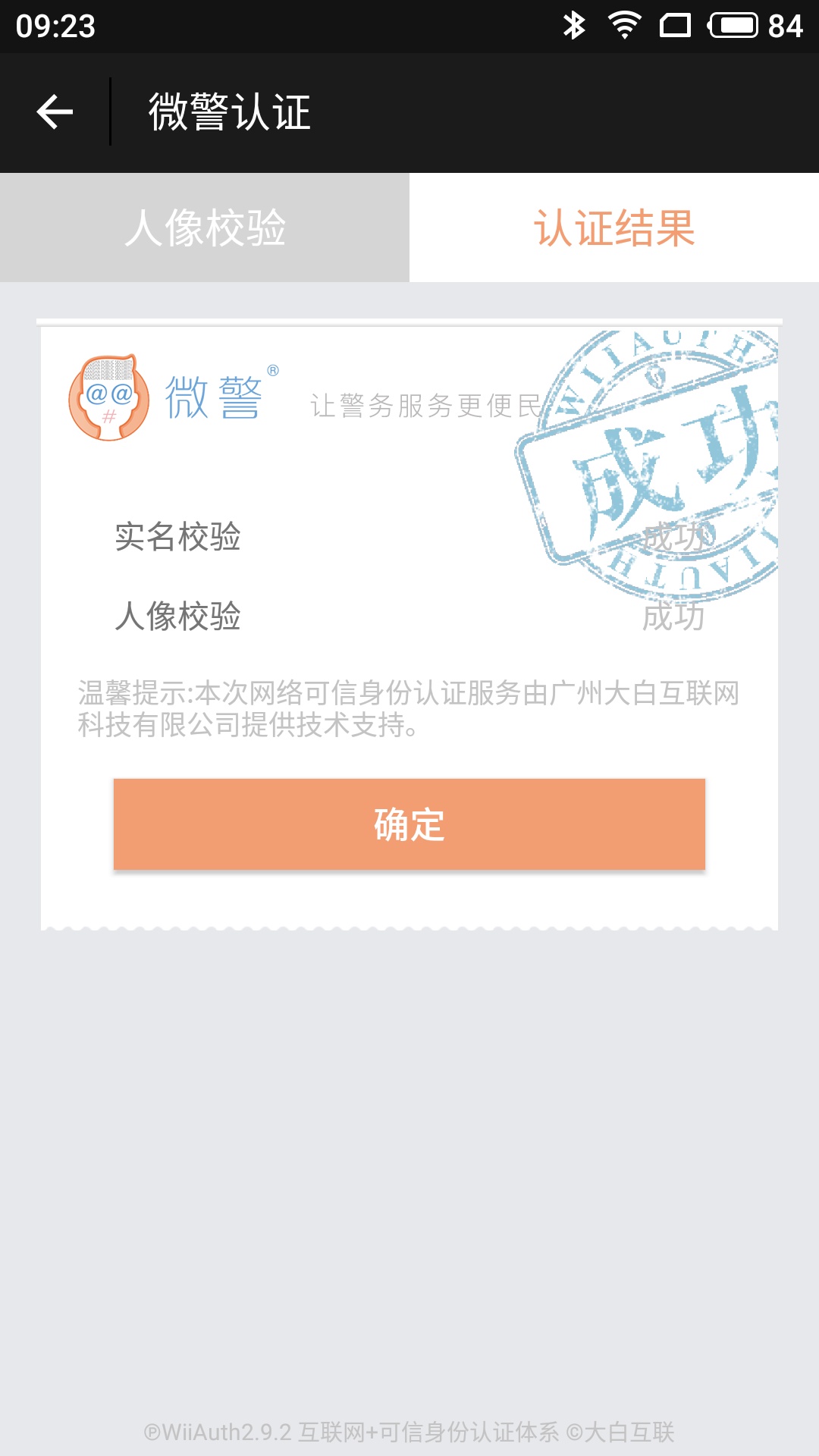Tap the 微警认证 title text
Screen dimensions: 819x1456
[x=227, y=112]
